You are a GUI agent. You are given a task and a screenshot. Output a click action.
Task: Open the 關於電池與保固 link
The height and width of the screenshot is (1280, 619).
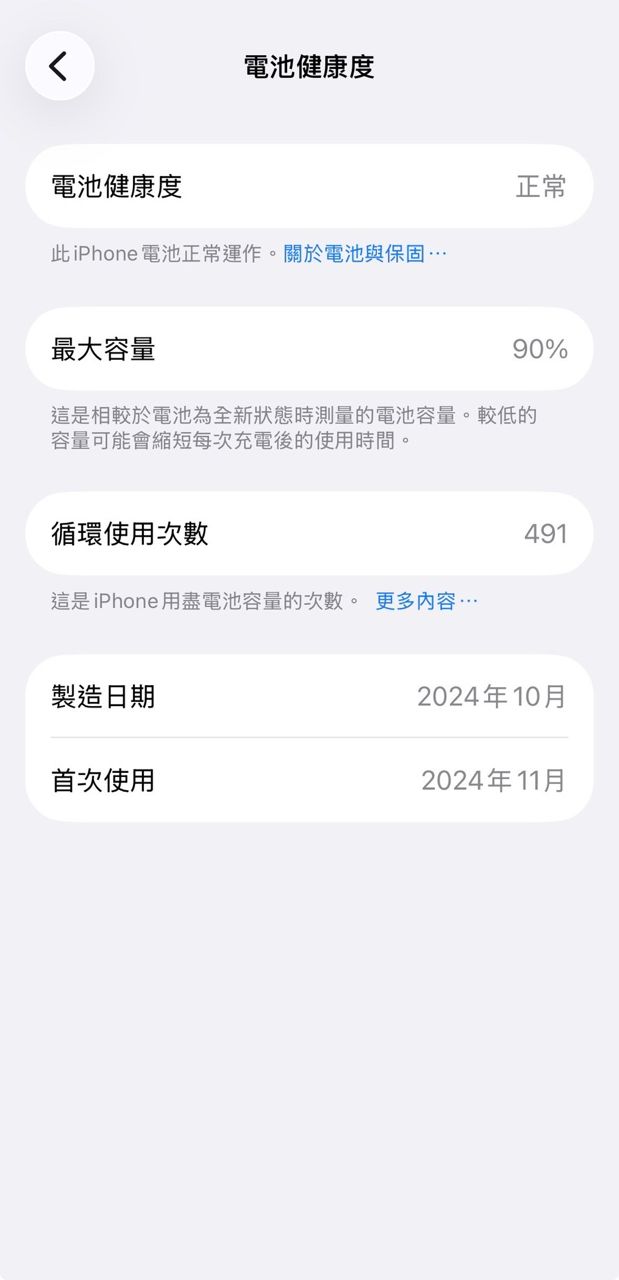[x=364, y=254]
